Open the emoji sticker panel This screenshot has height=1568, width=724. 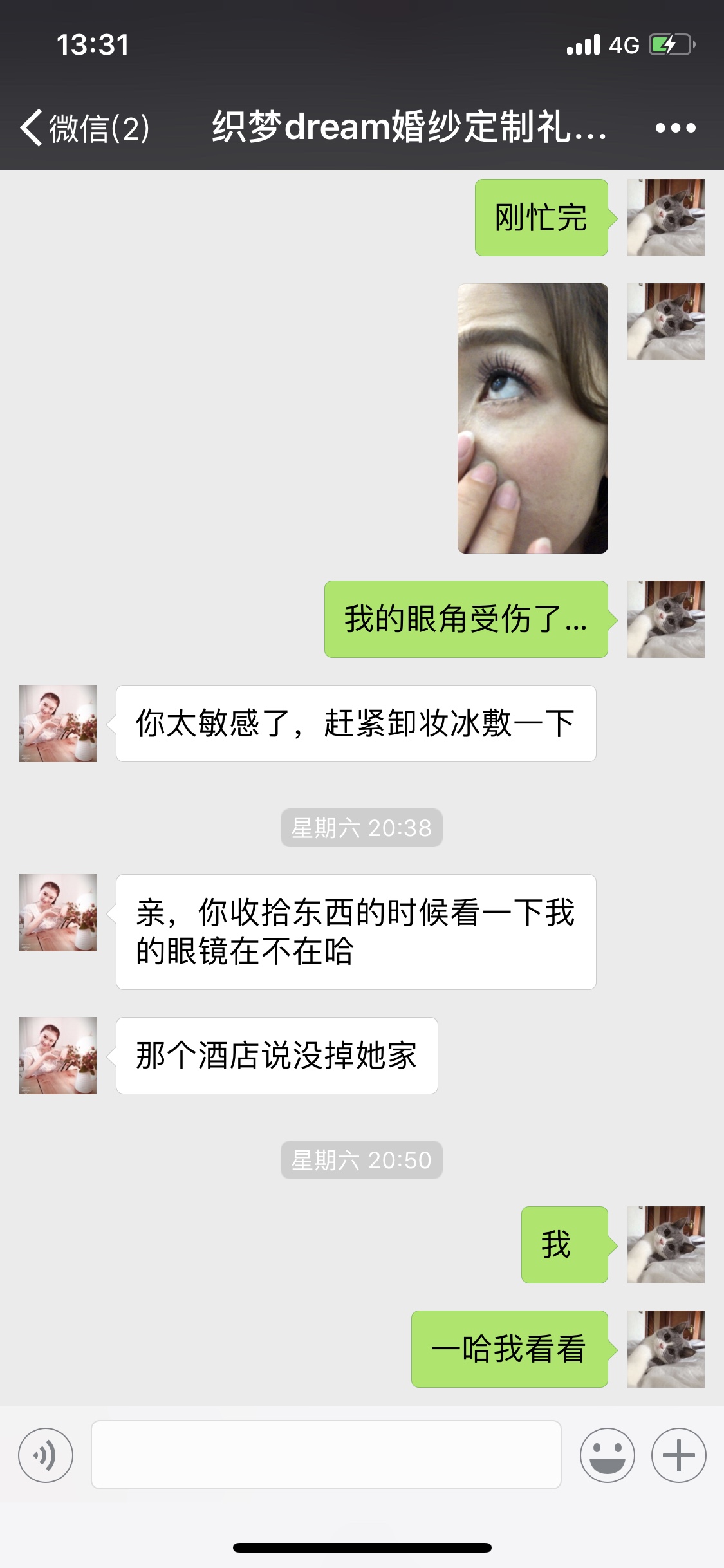[607, 1455]
